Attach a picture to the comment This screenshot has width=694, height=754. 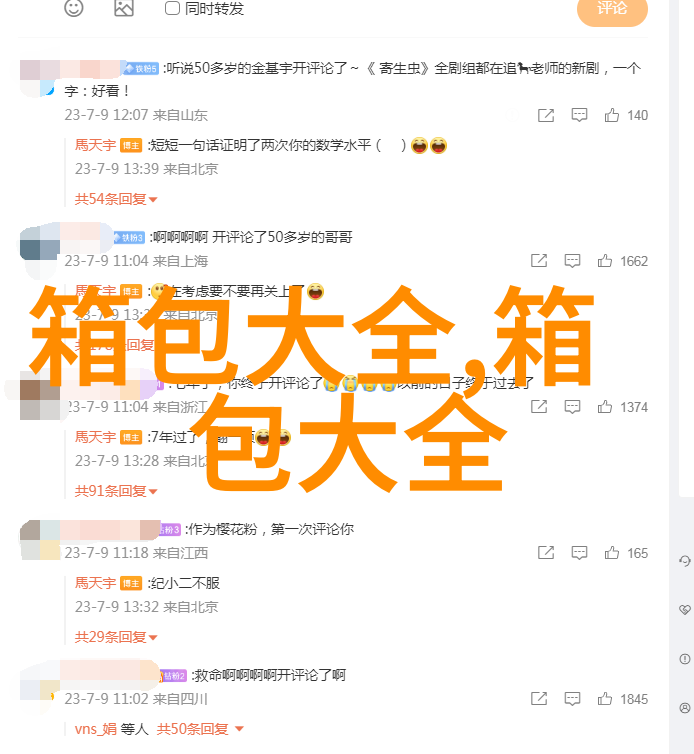[123, 8]
